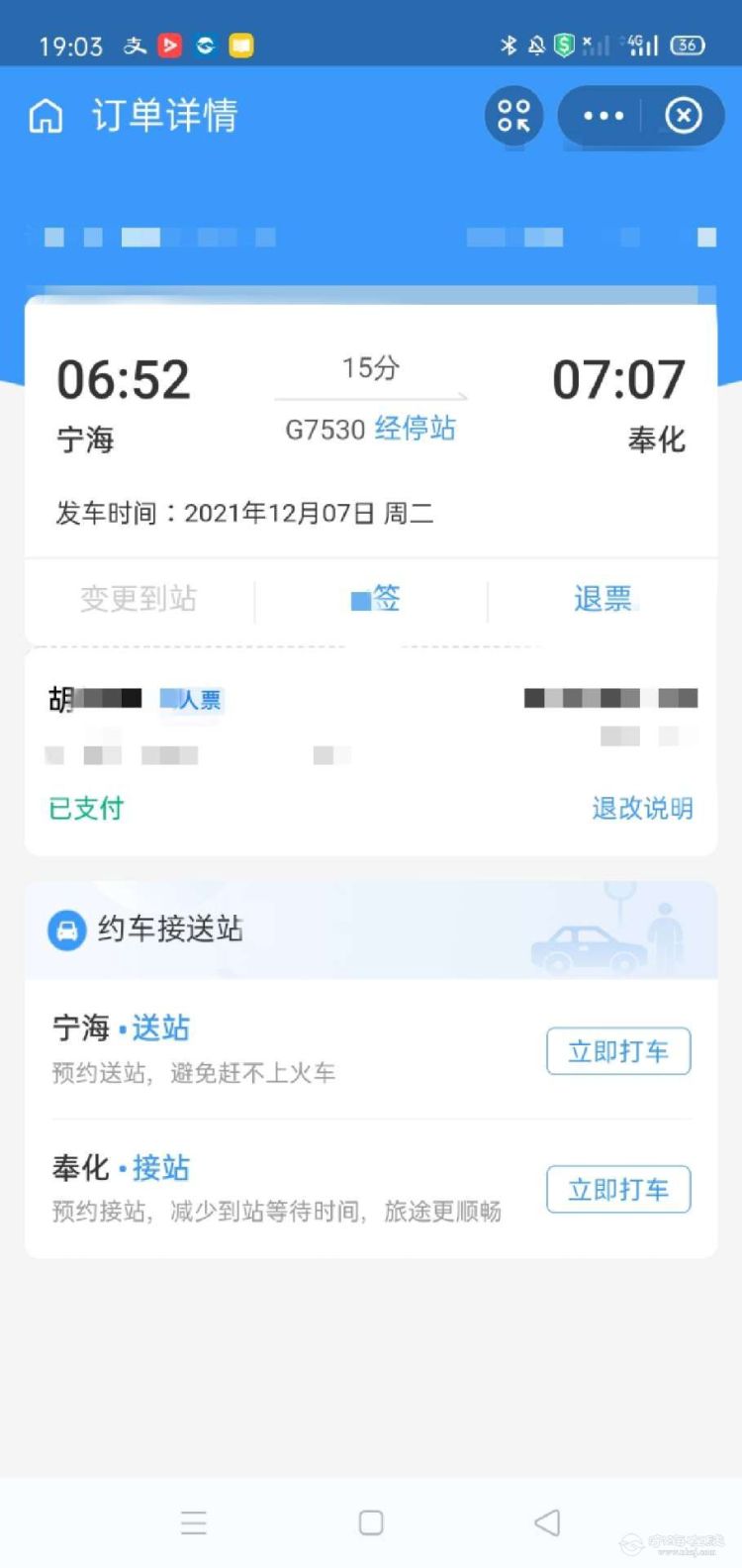This screenshot has width=742, height=1568.
Task: Open the three-dot more menu
Action: (603, 116)
